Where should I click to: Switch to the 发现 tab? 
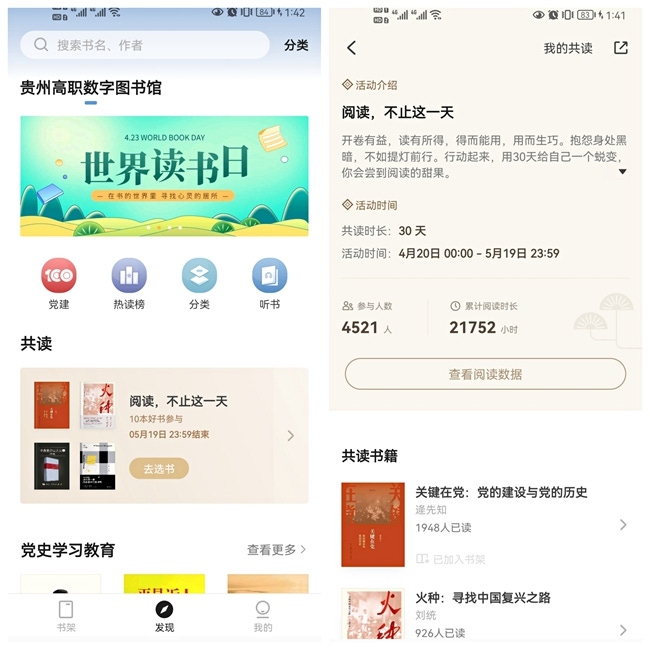coord(164,615)
